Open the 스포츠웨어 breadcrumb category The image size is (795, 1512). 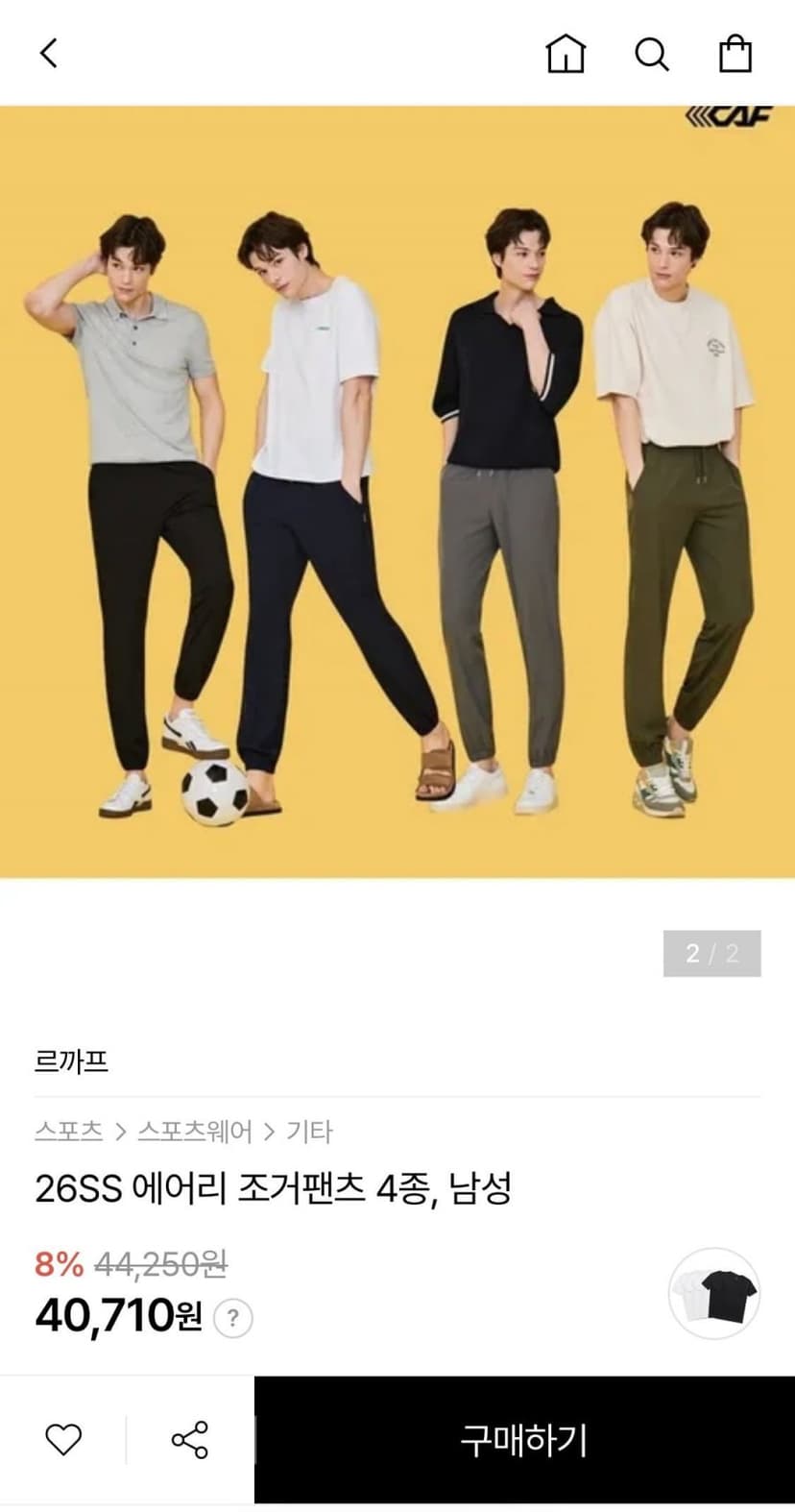(195, 1131)
